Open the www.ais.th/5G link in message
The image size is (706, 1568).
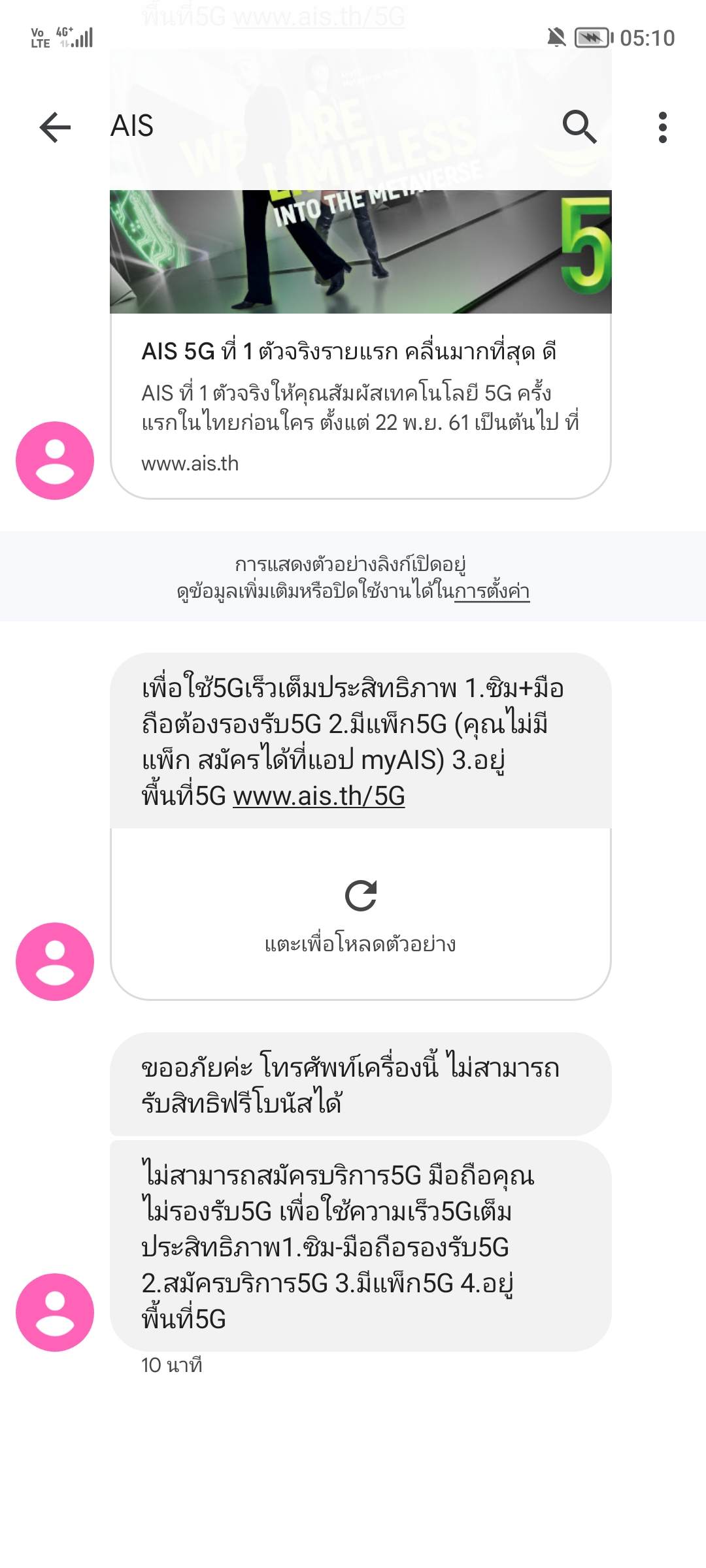319,796
